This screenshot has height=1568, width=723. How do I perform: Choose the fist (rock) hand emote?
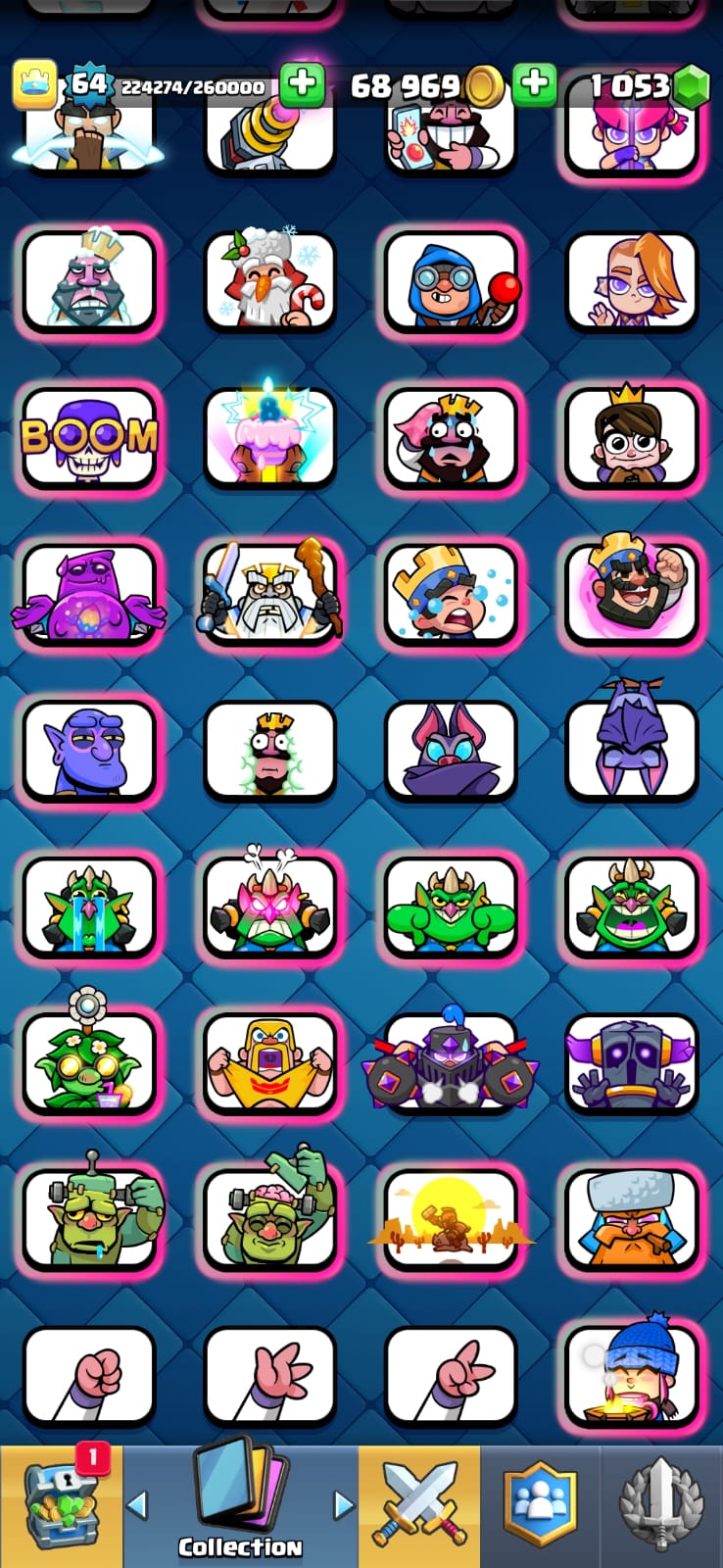(x=89, y=1376)
